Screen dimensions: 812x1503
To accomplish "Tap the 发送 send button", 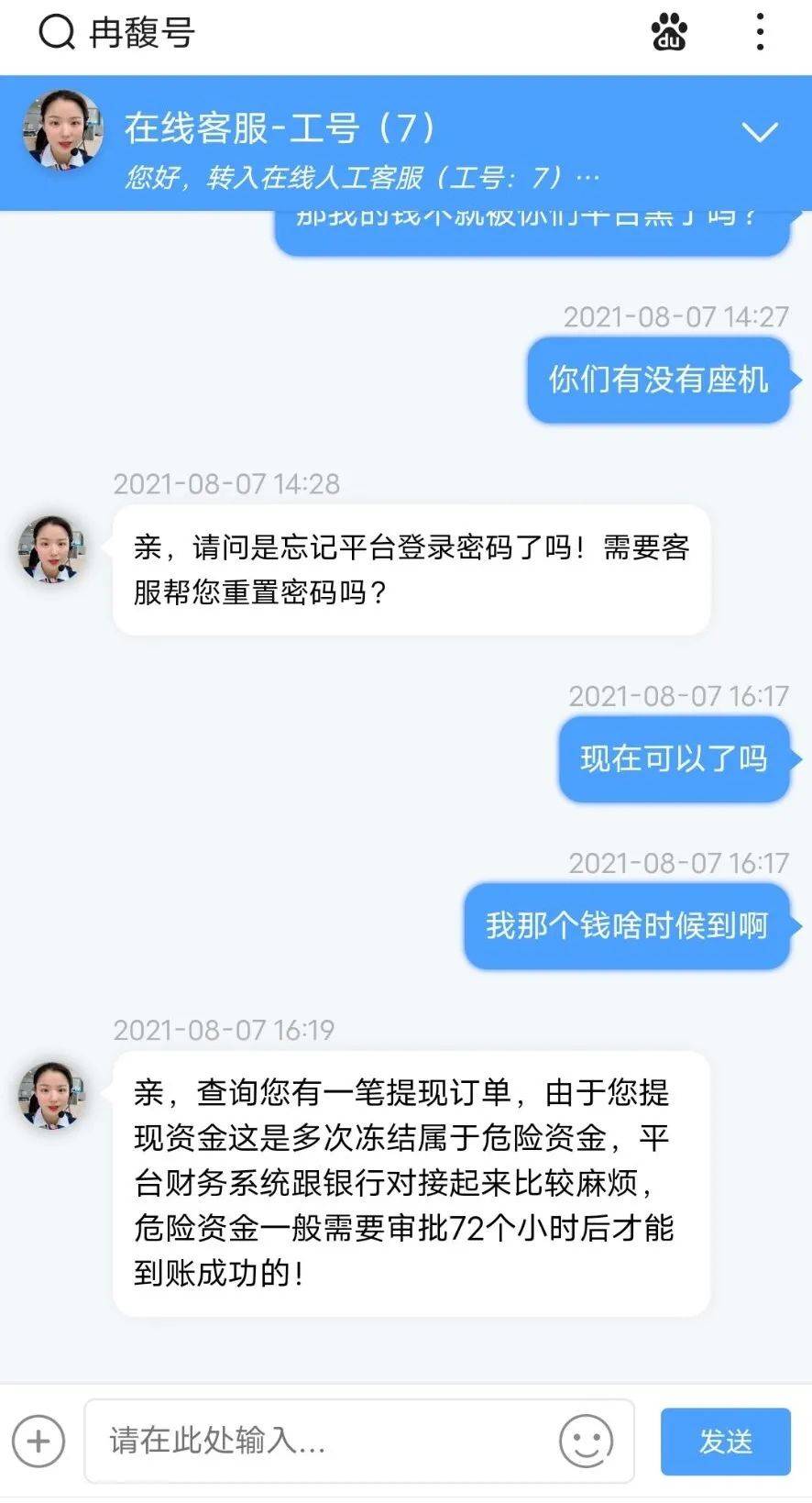I will 726,1442.
